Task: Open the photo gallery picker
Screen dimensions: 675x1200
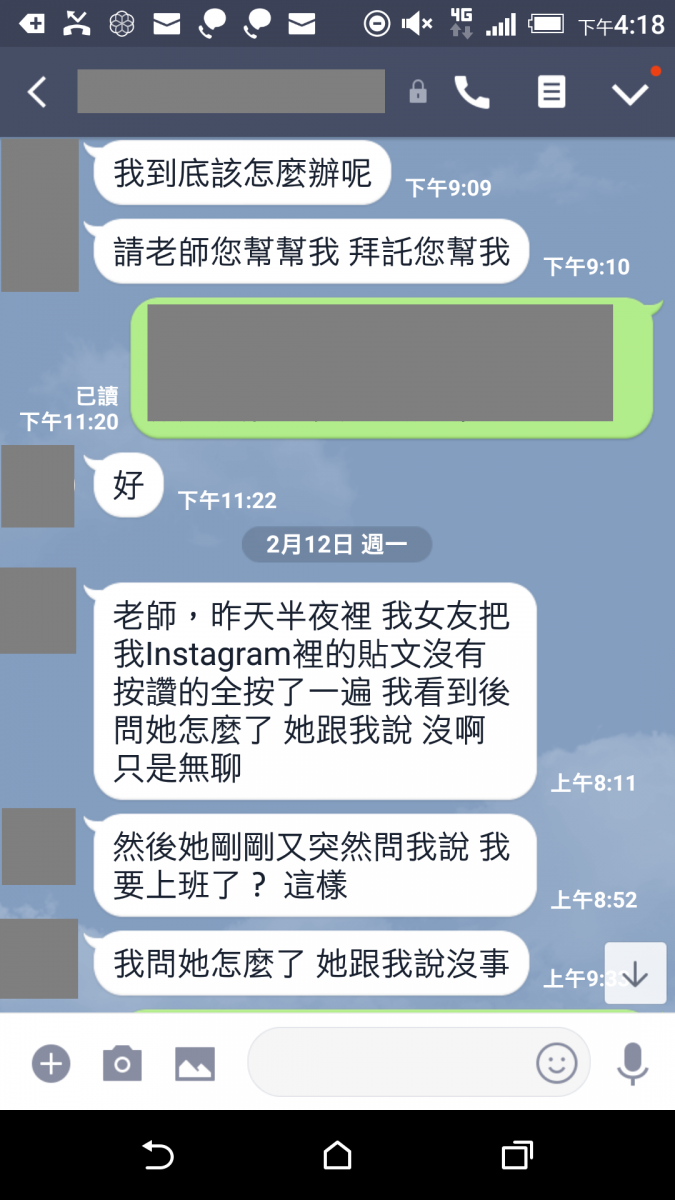Action: (195, 1063)
